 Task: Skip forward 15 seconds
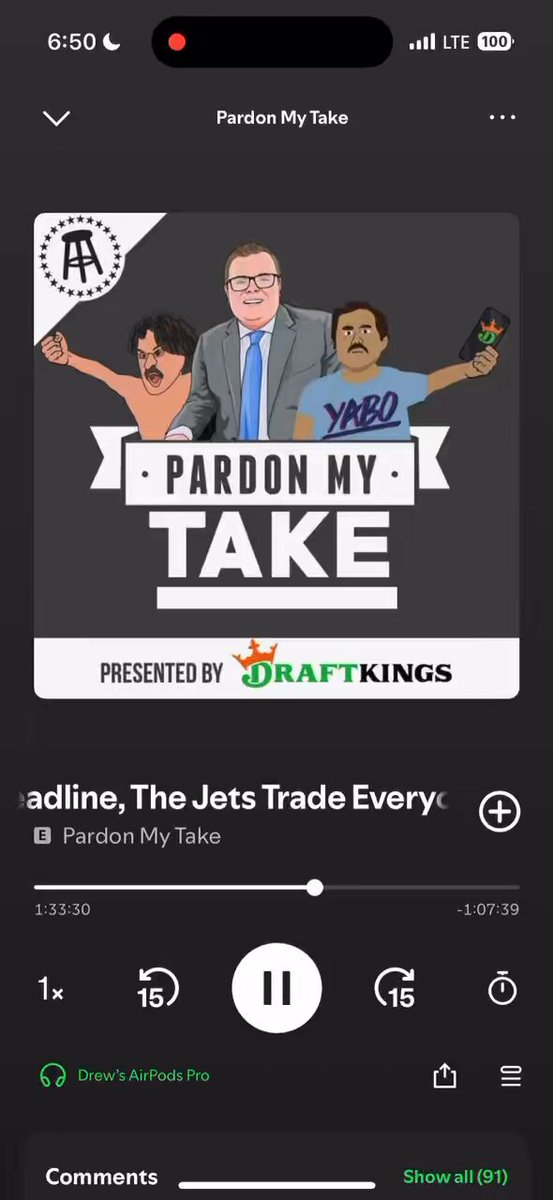[x=395, y=989]
